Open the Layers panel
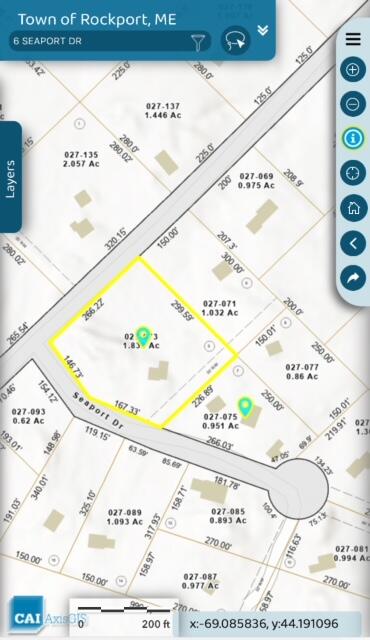 pos(11,177)
